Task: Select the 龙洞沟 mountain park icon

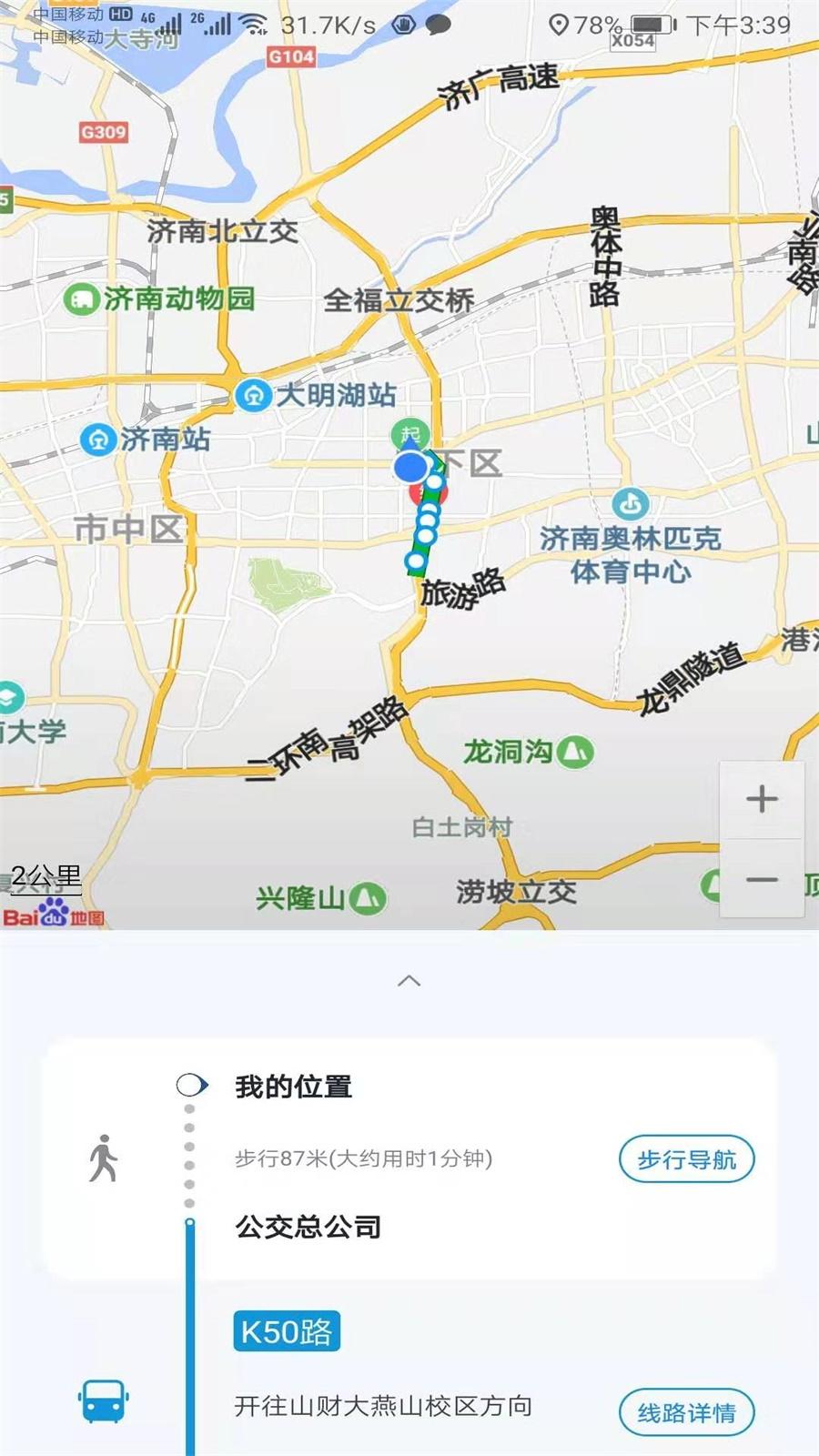Action: pos(573,753)
